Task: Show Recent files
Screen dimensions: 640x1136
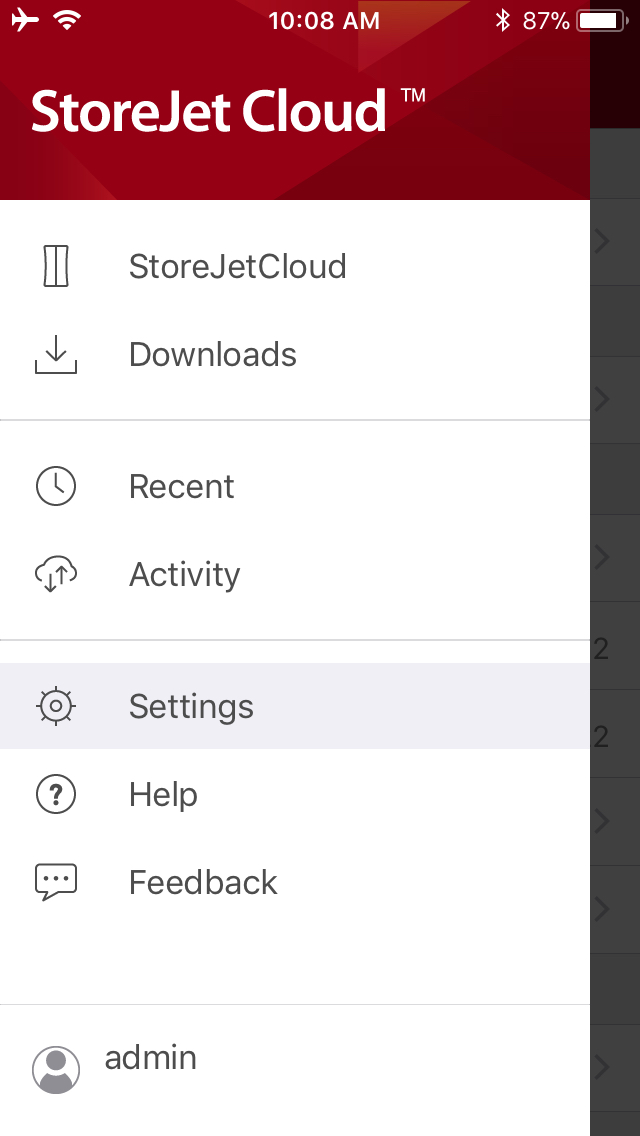Action: 181,487
